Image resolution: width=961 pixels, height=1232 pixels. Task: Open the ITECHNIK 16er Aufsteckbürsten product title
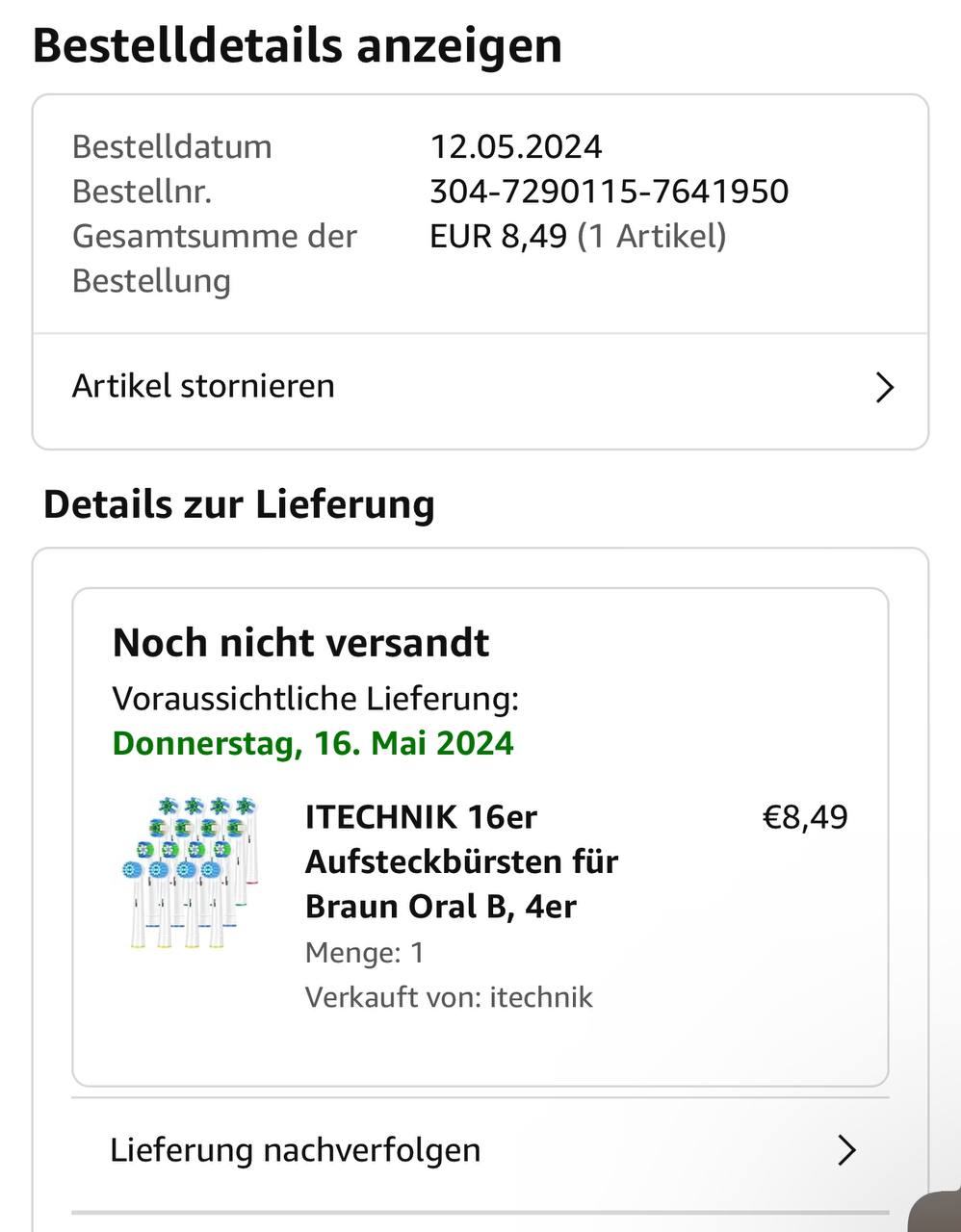coord(462,861)
